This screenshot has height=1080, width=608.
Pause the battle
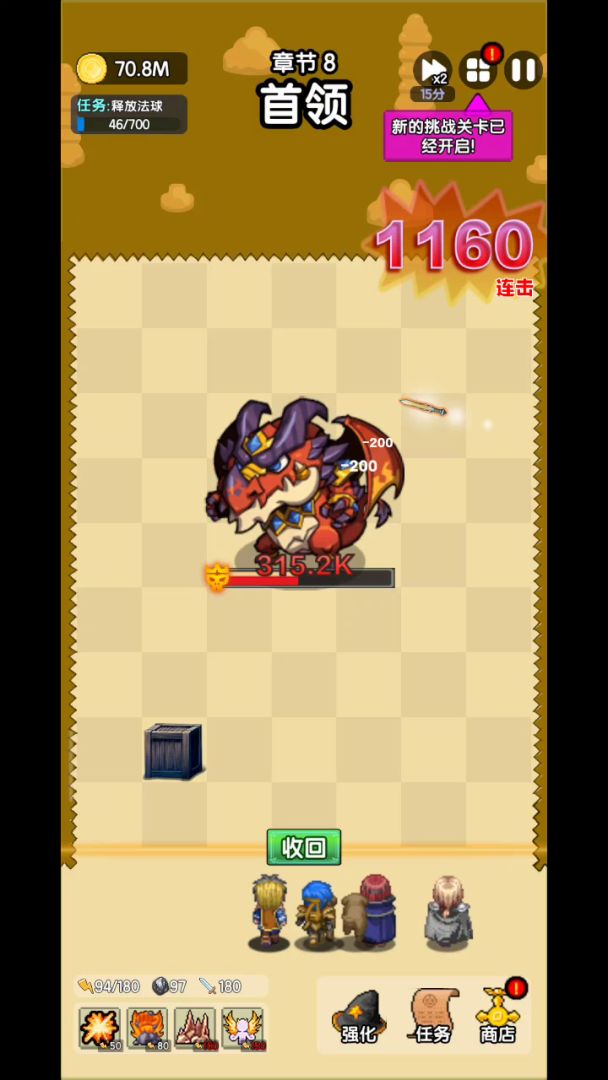coord(523,69)
